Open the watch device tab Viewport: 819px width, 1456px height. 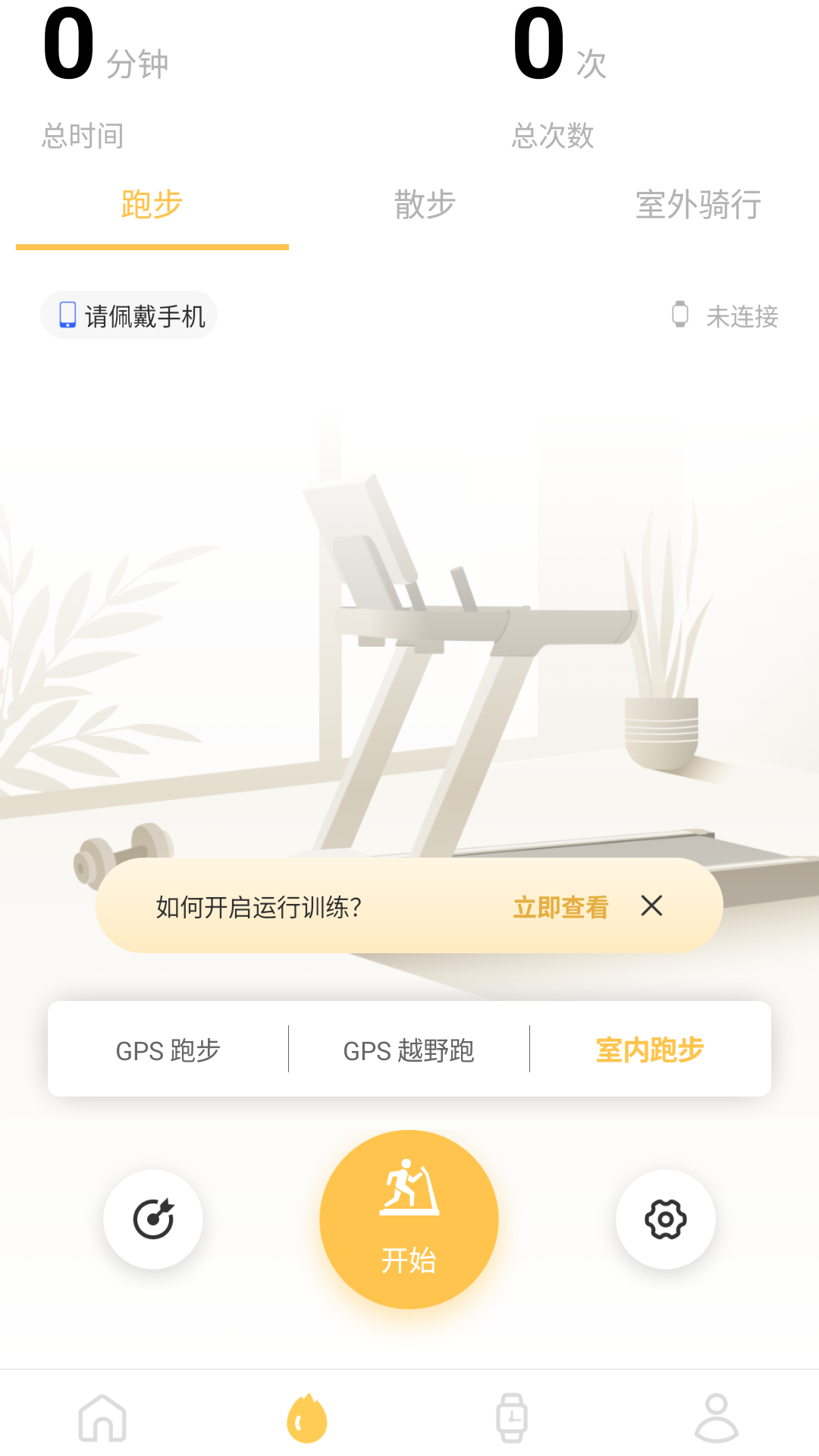(x=512, y=1417)
